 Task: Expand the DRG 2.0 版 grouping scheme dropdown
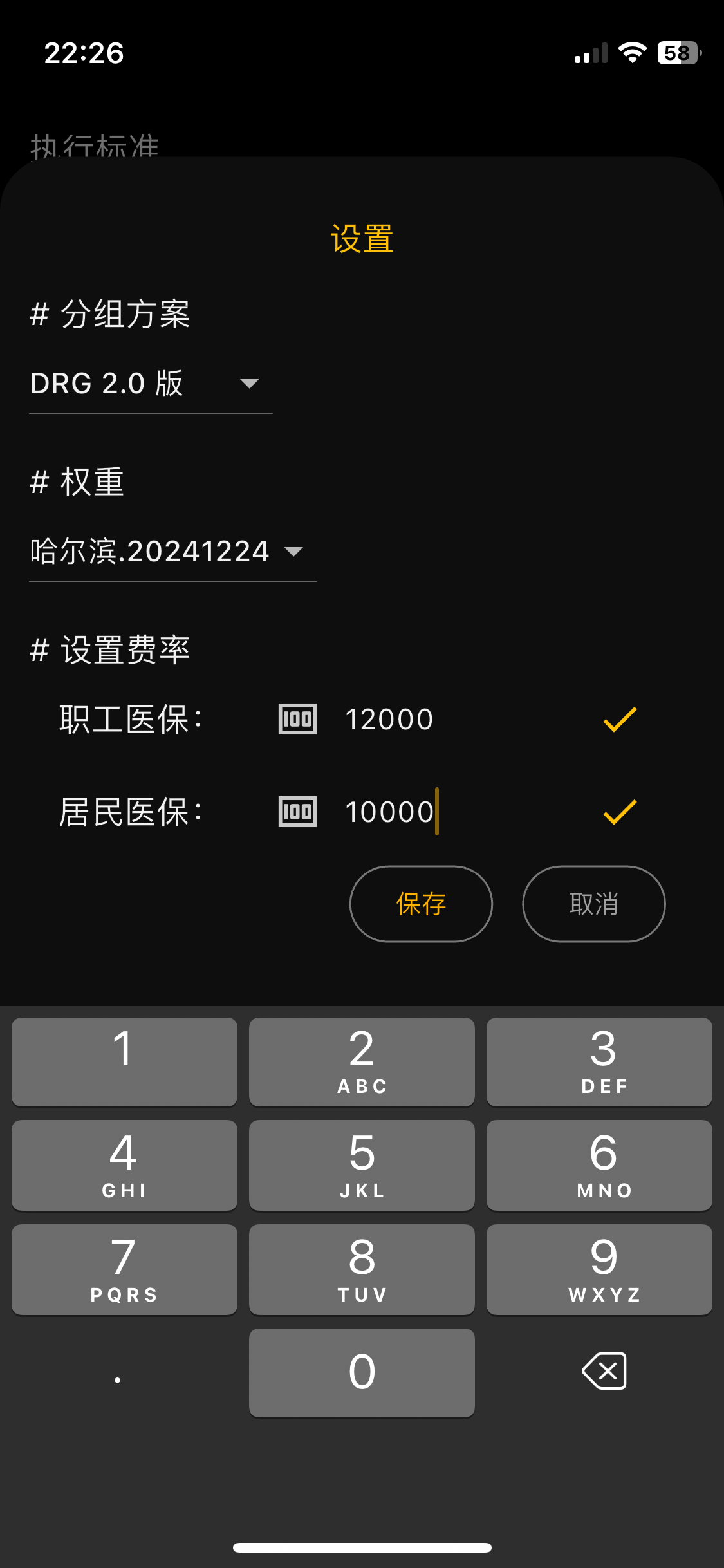click(x=150, y=384)
